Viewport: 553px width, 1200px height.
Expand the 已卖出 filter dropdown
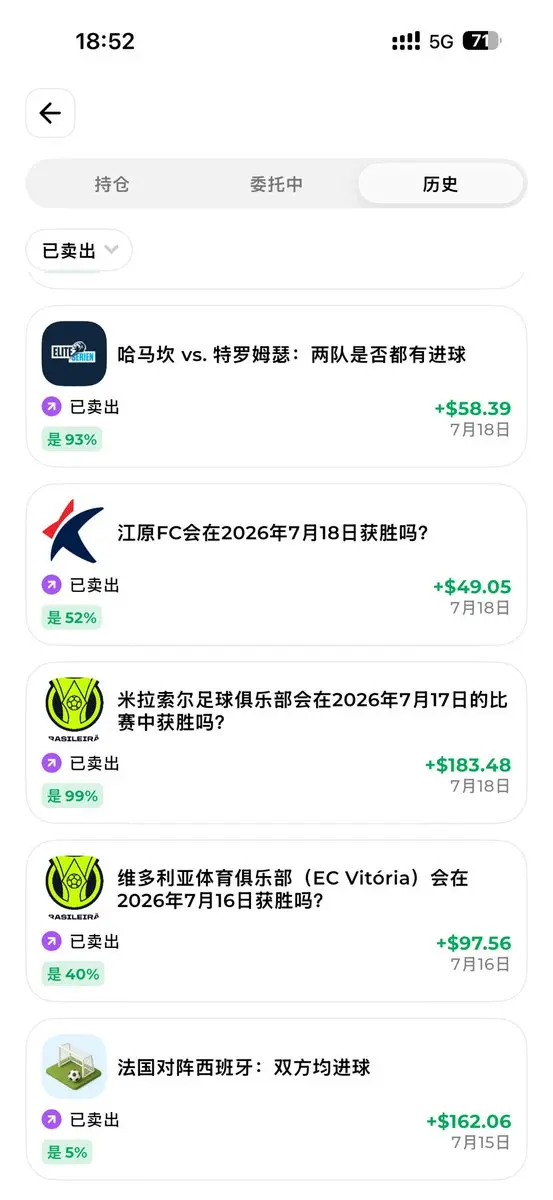pos(79,250)
